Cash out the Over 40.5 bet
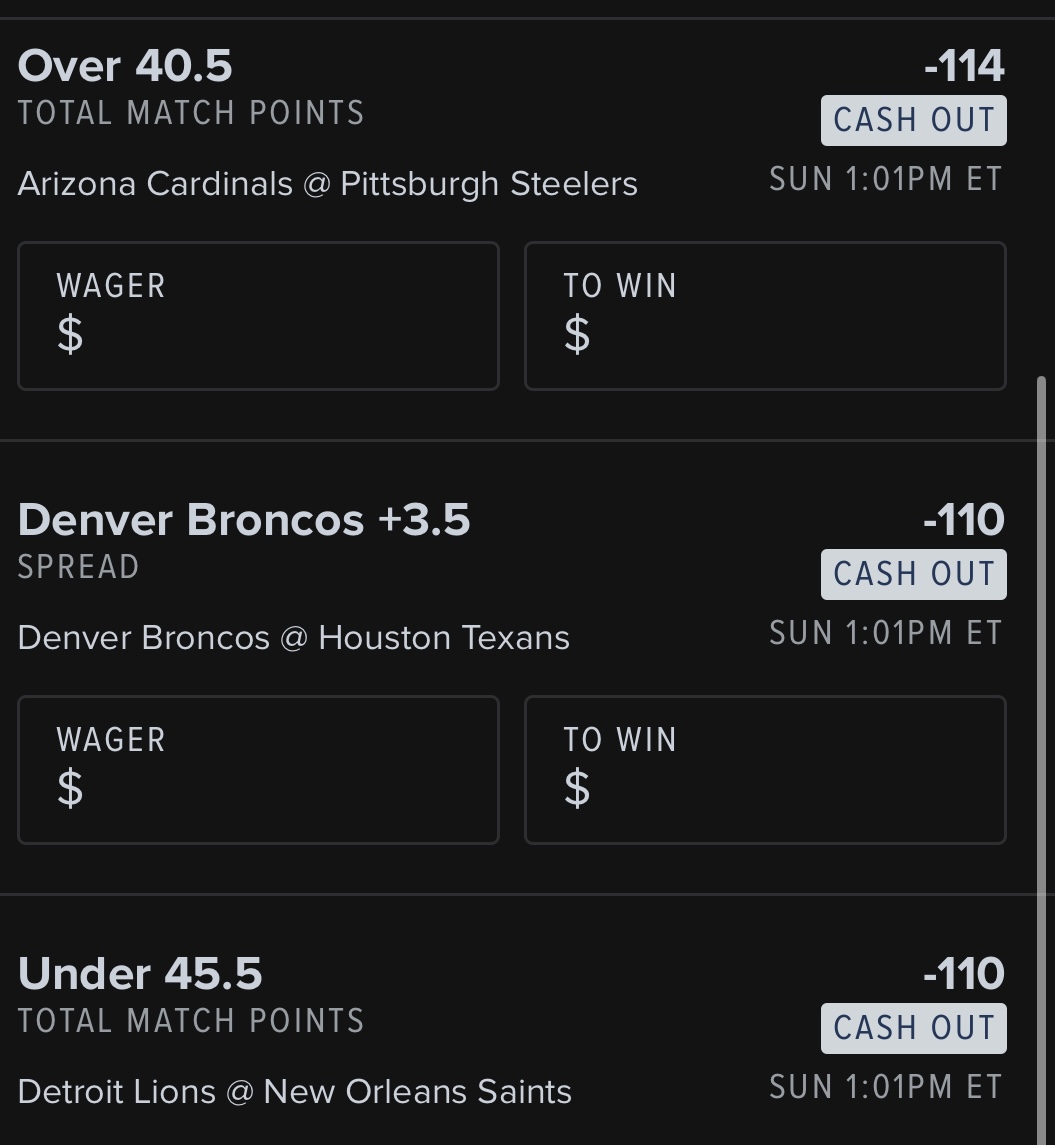 (913, 120)
